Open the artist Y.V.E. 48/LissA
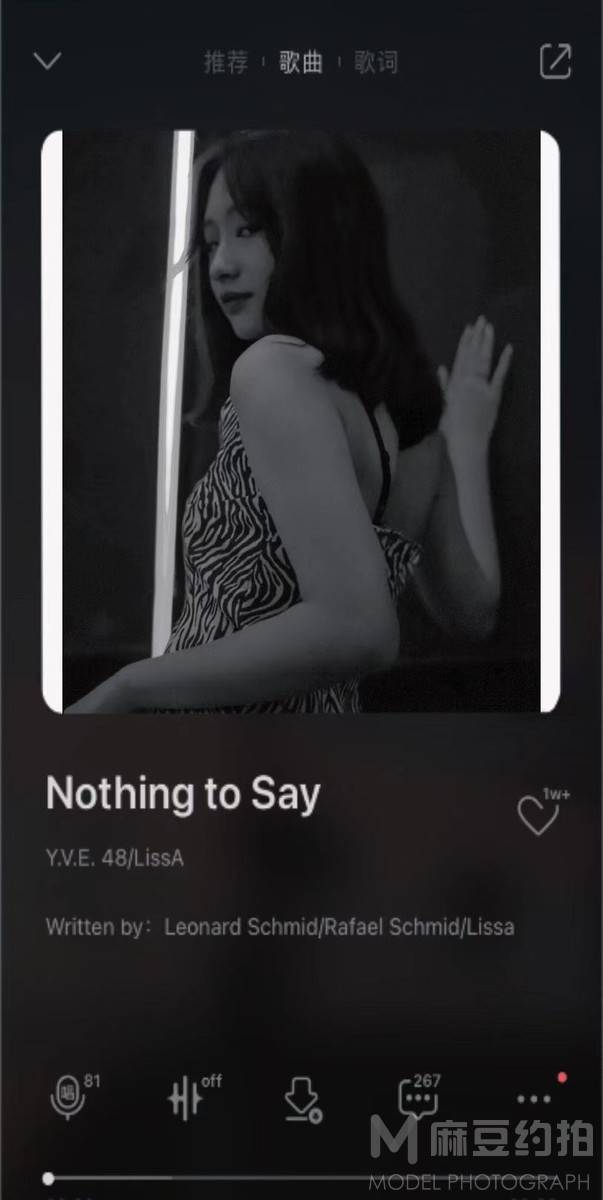 tap(115, 859)
